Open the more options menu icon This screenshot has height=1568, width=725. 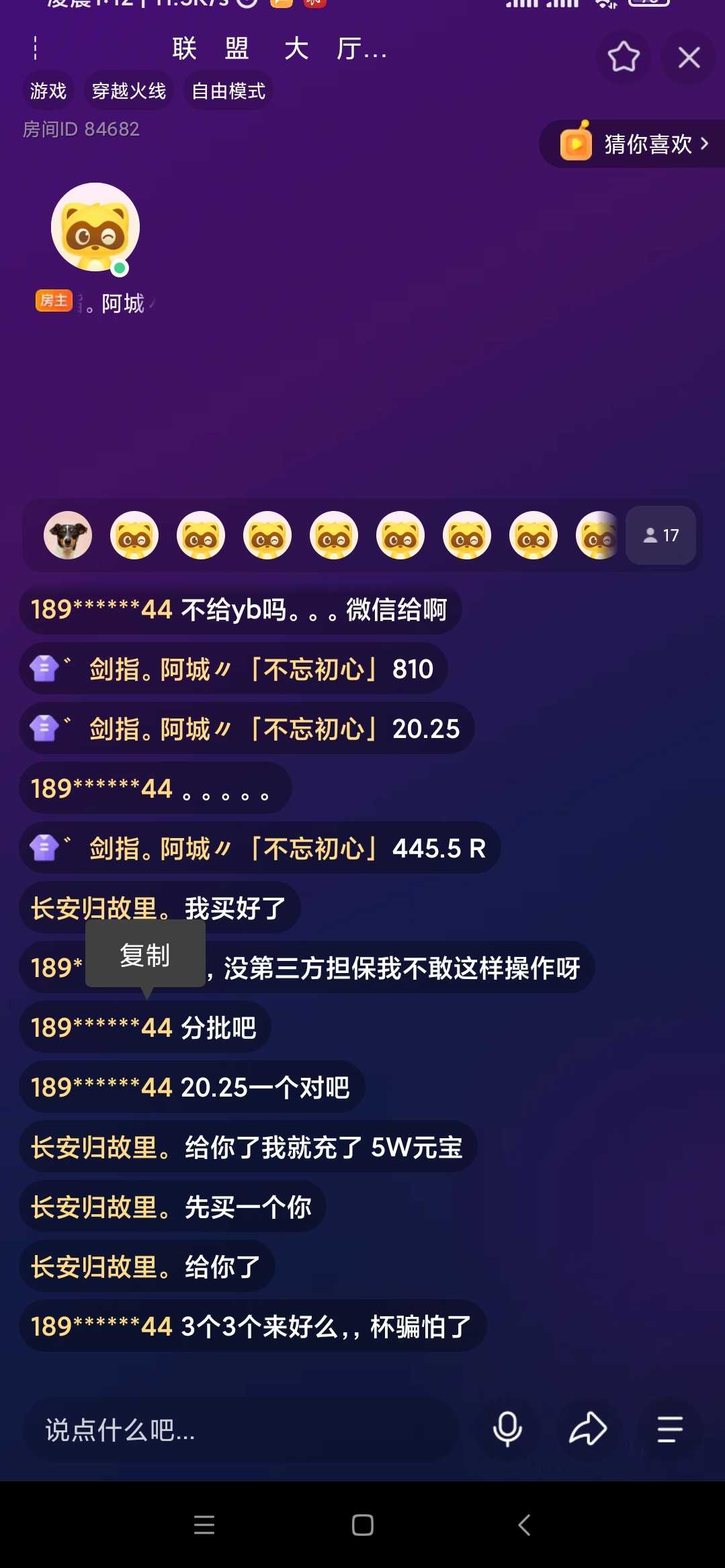coord(669,1429)
